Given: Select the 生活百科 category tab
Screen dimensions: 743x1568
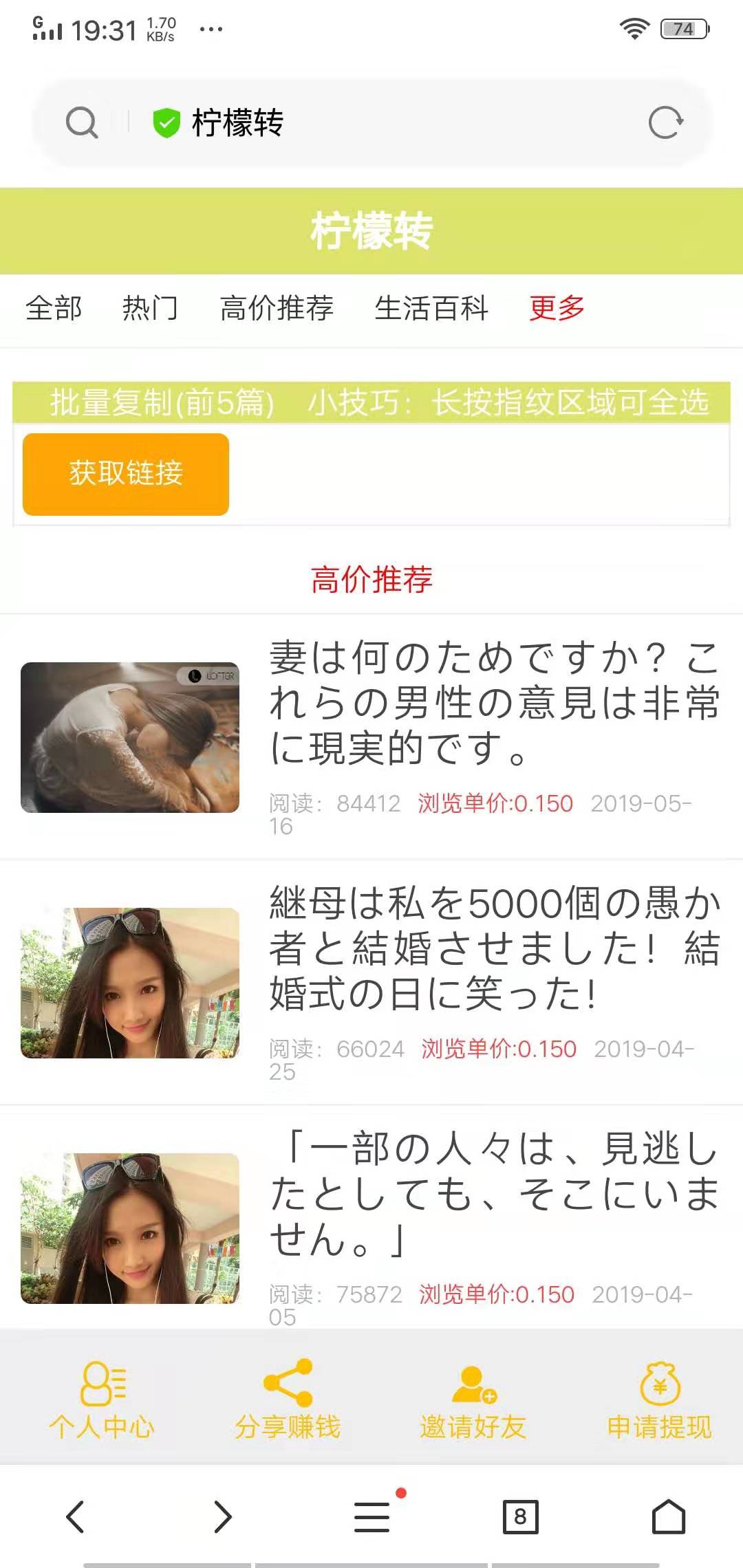Looking at the screenshot, I should pos(433,309).
